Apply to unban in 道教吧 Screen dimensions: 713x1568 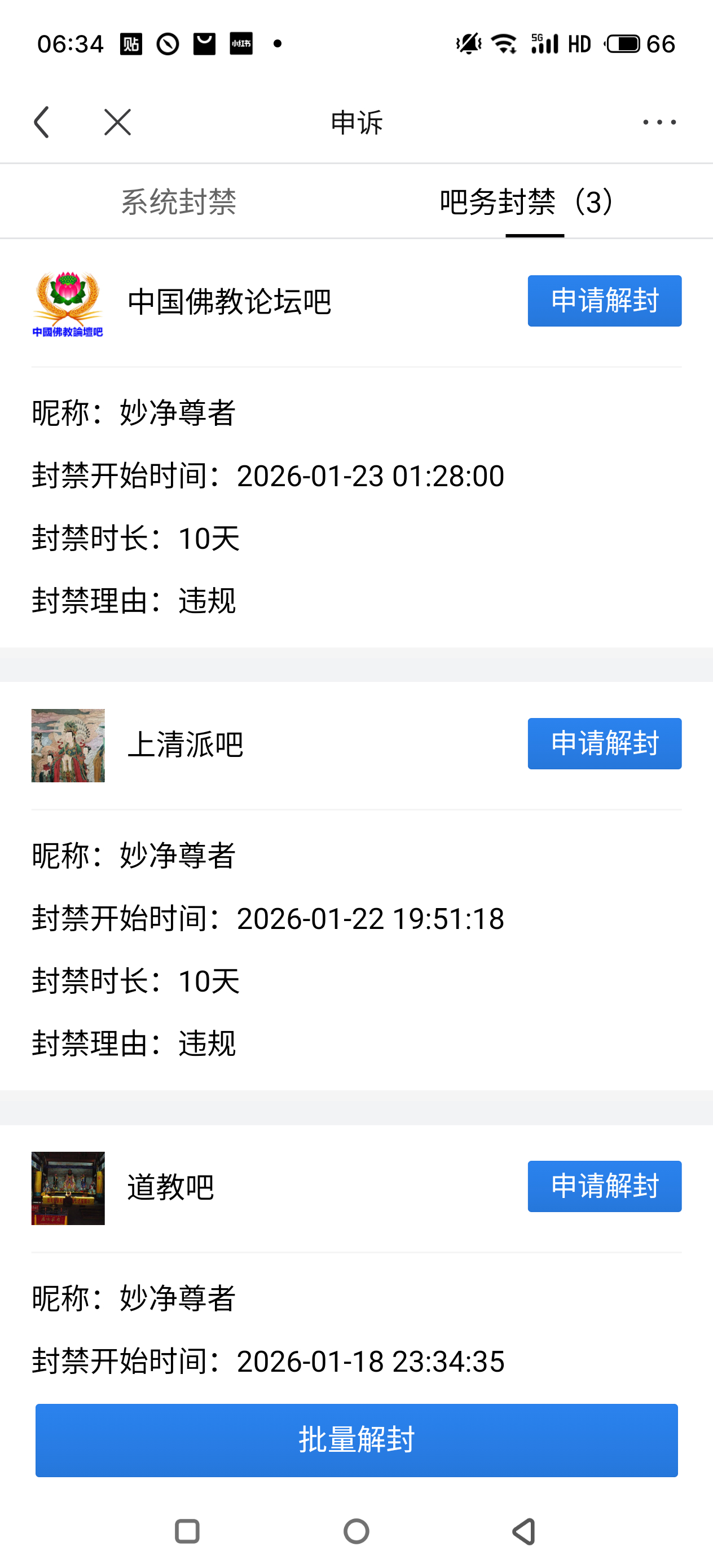pos(604,1186)
